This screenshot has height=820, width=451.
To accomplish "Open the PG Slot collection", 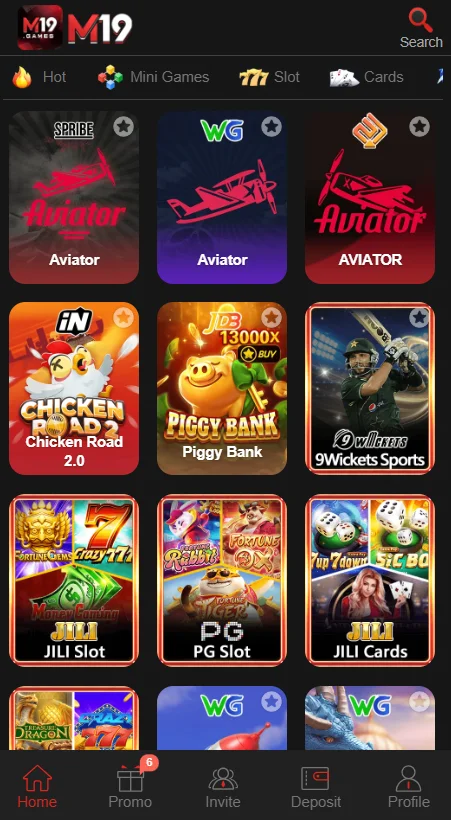I will pyautogui.click(x=222, y=580).
